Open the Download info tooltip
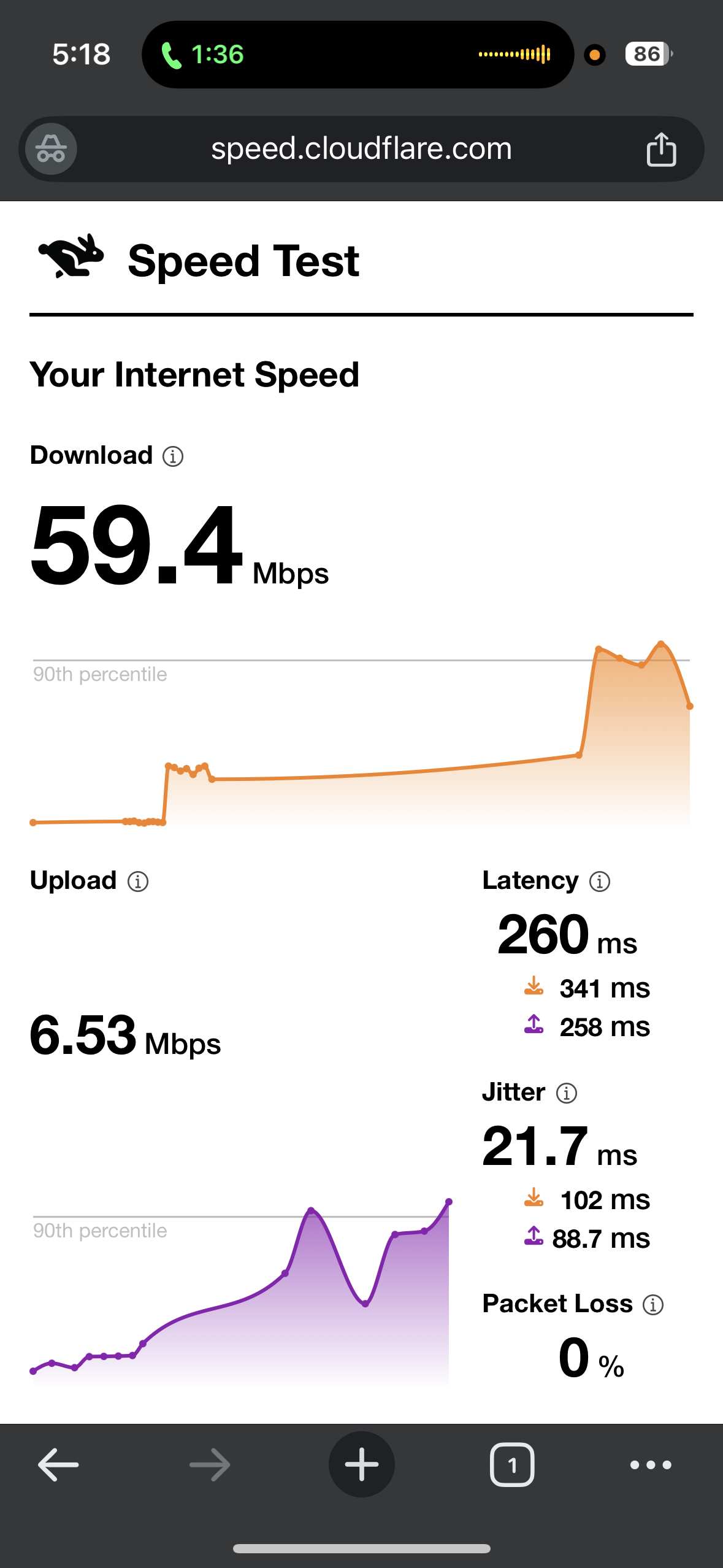The width and height of the screenshot is (723, 1568). 173,455
